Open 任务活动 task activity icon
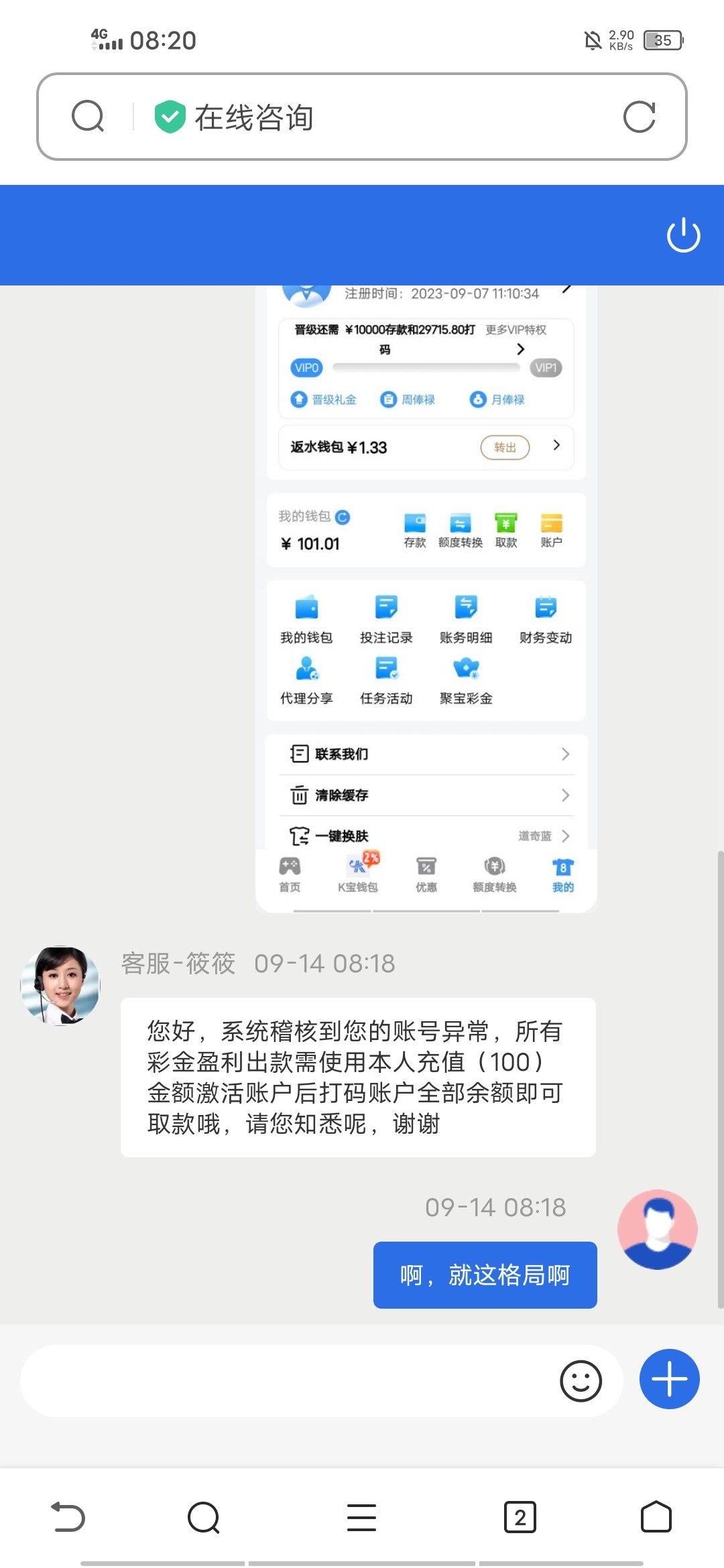Screen dimensions: 724x1568 pyautogui.click(x=387, y=669)
